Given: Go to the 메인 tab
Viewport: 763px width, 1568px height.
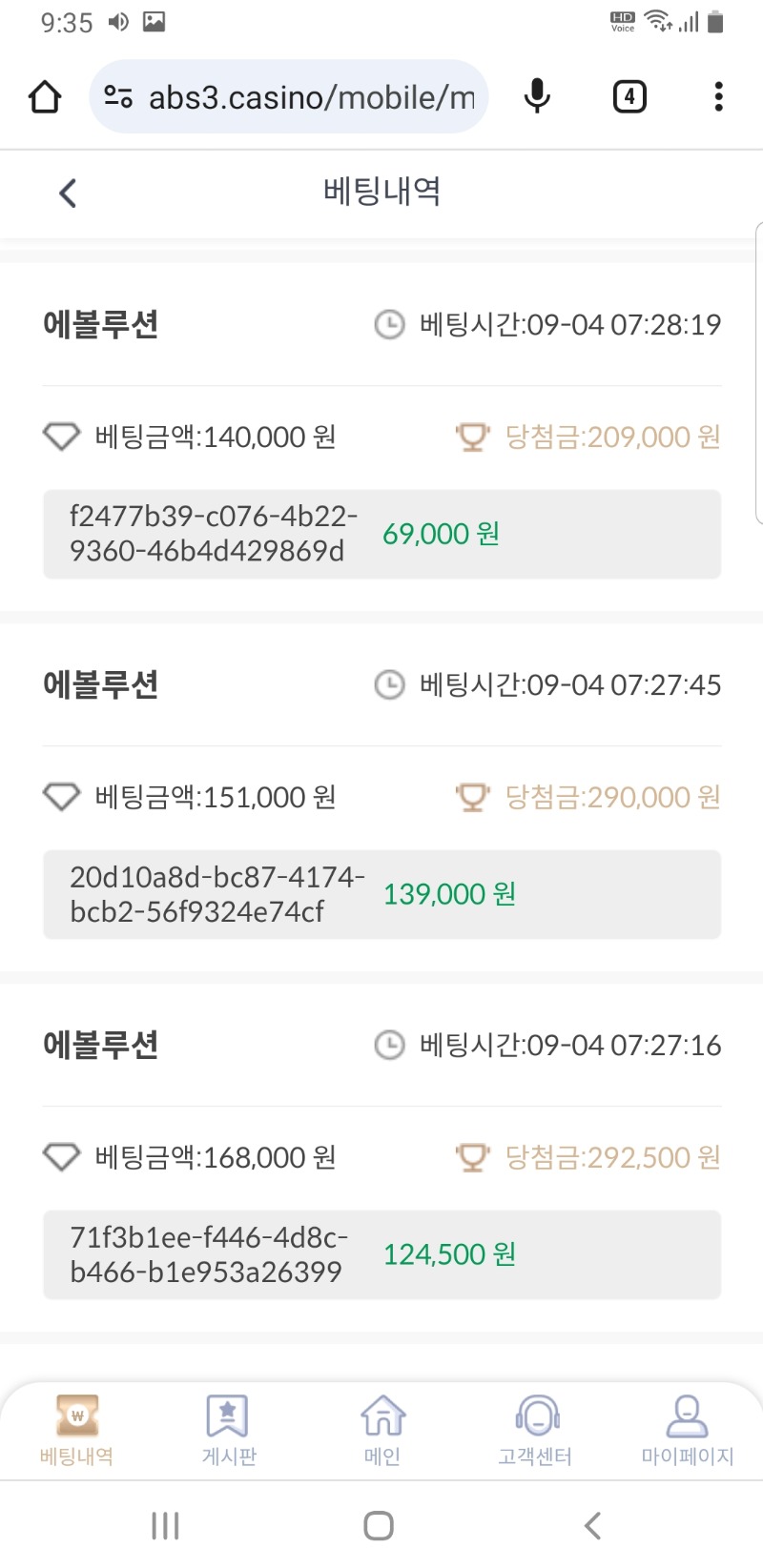Looking at the screenshot, I should [x=382, y=1430].
